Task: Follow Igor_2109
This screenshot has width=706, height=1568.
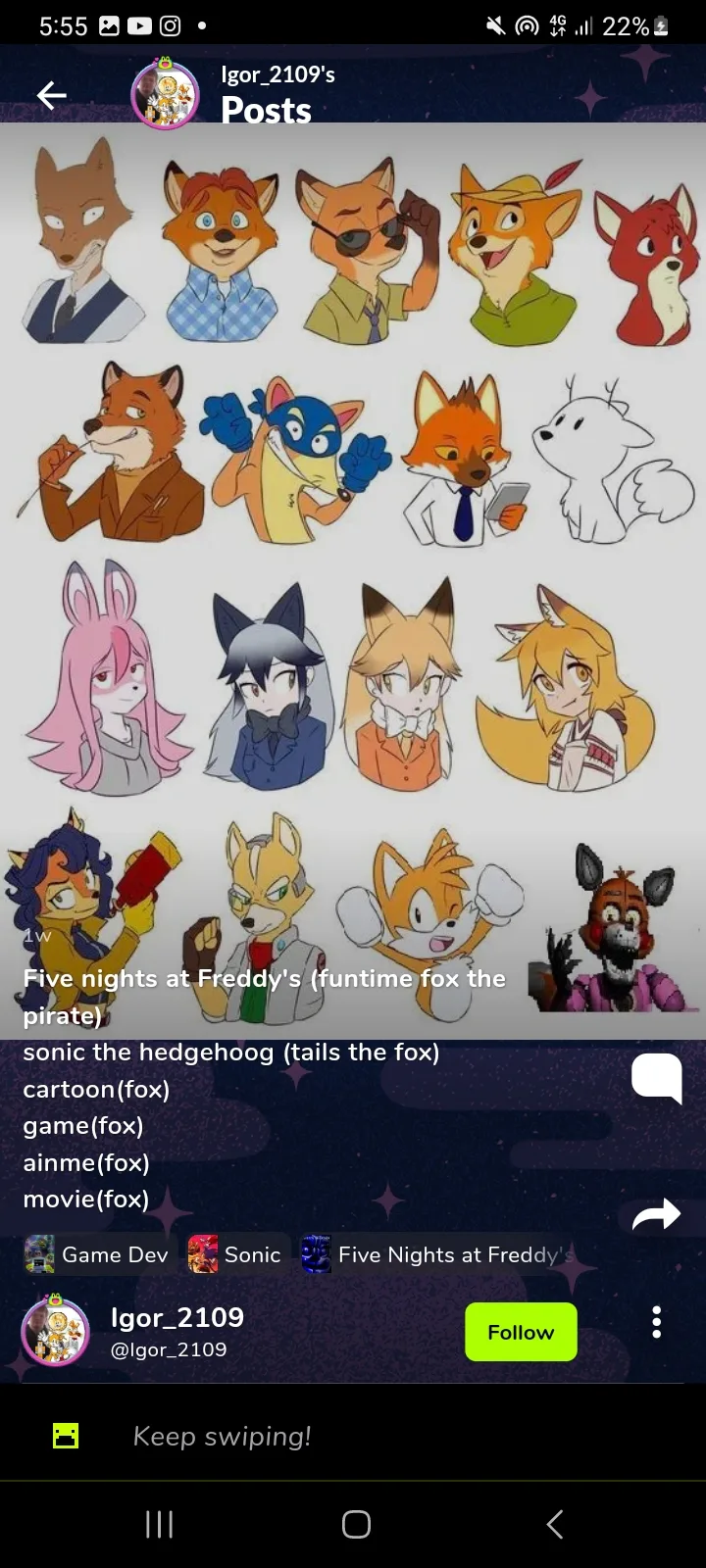Action: click(521, 1332)
